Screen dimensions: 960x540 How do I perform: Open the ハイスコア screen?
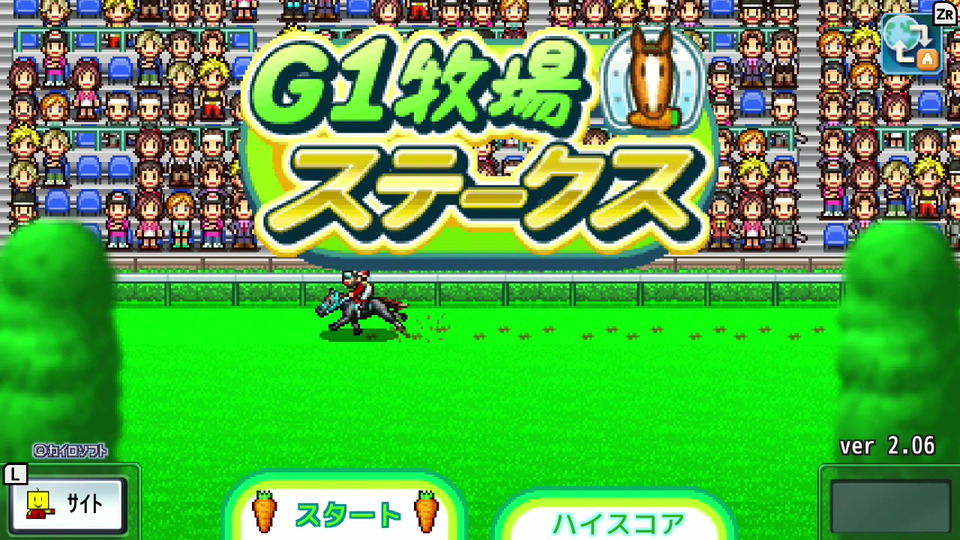coord(618,521)
